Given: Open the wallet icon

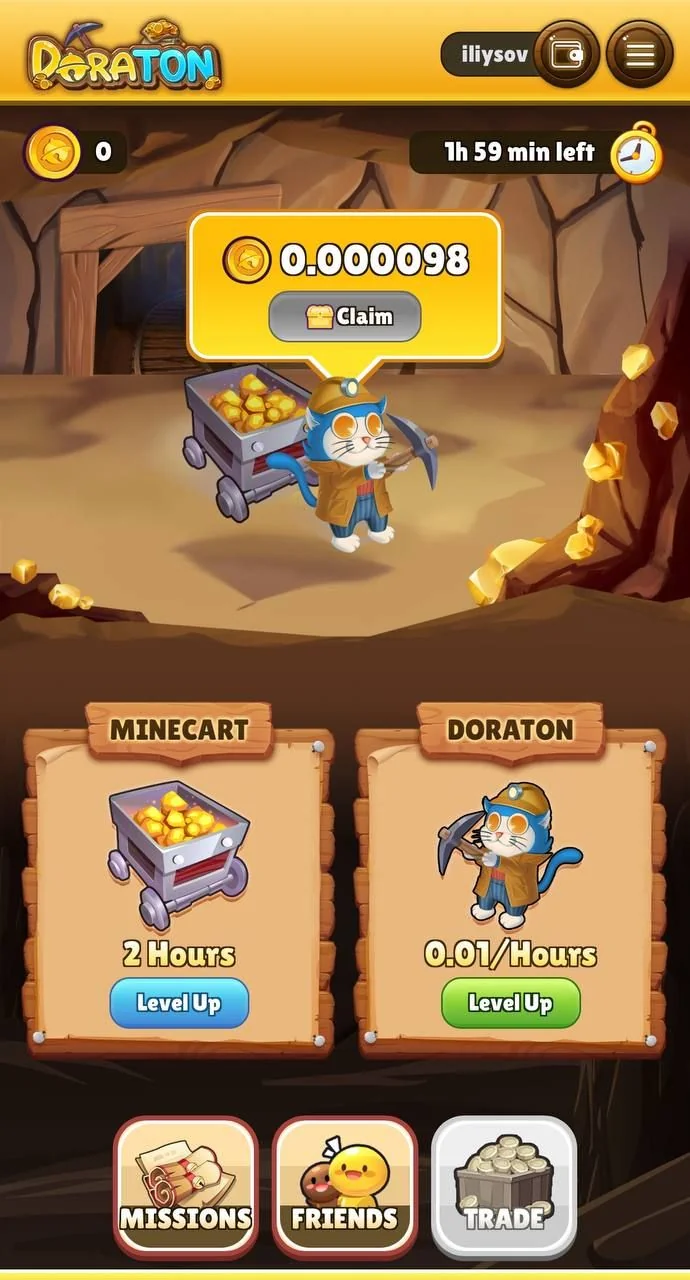Looking at the screenshot, I should pyautogui.click(x=567, y=54).
